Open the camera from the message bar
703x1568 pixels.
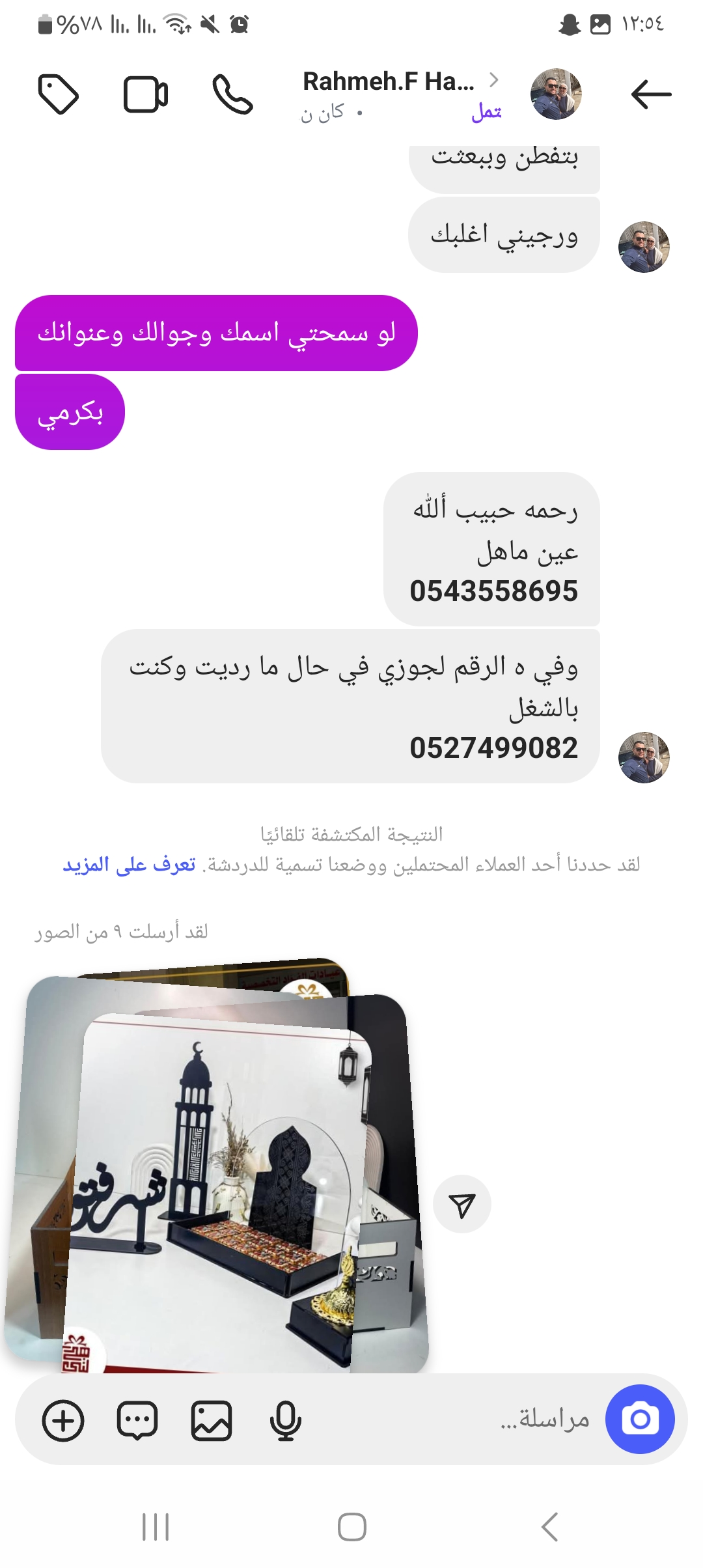coord(639,1420)
